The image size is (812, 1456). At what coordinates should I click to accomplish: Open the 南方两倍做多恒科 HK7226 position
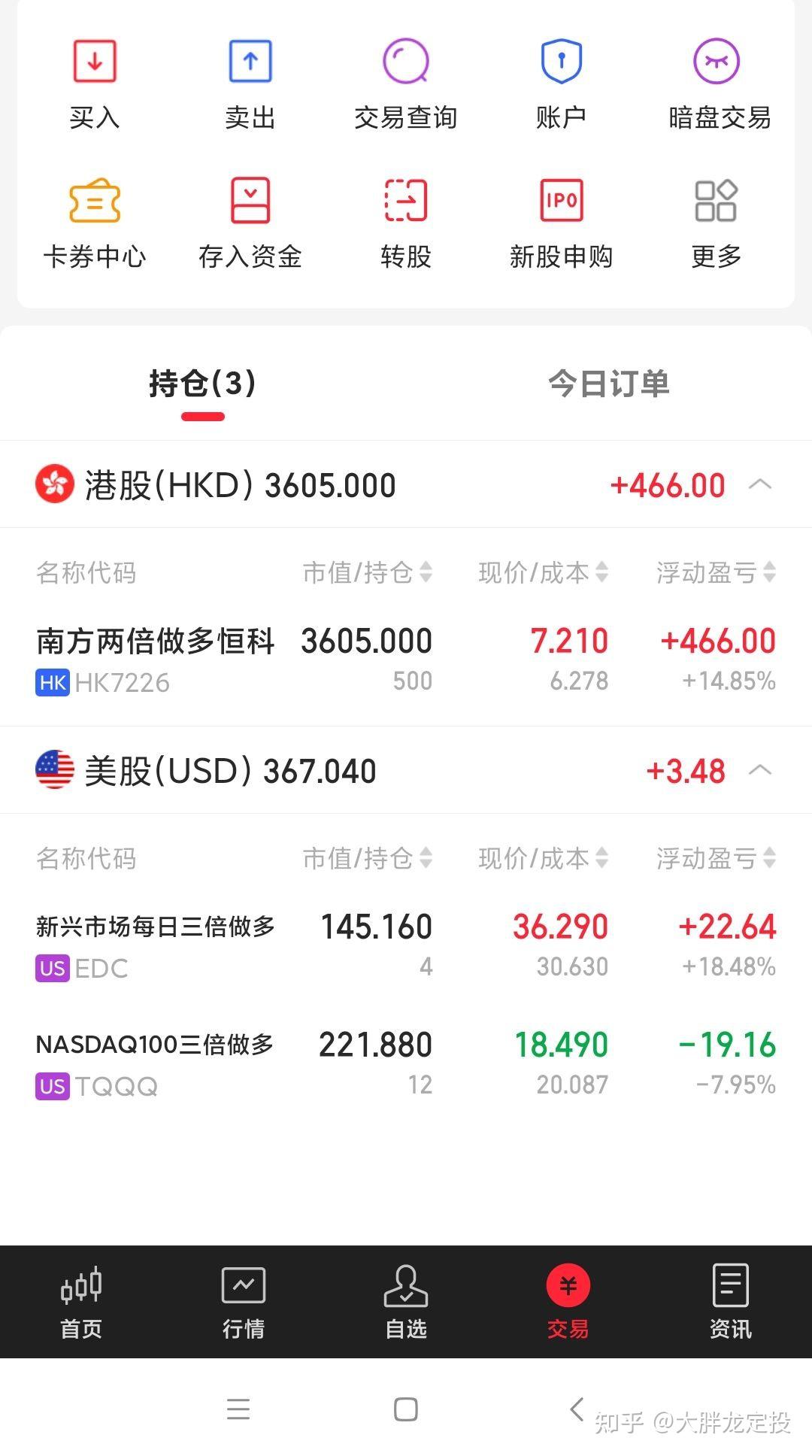pos(406,660)
